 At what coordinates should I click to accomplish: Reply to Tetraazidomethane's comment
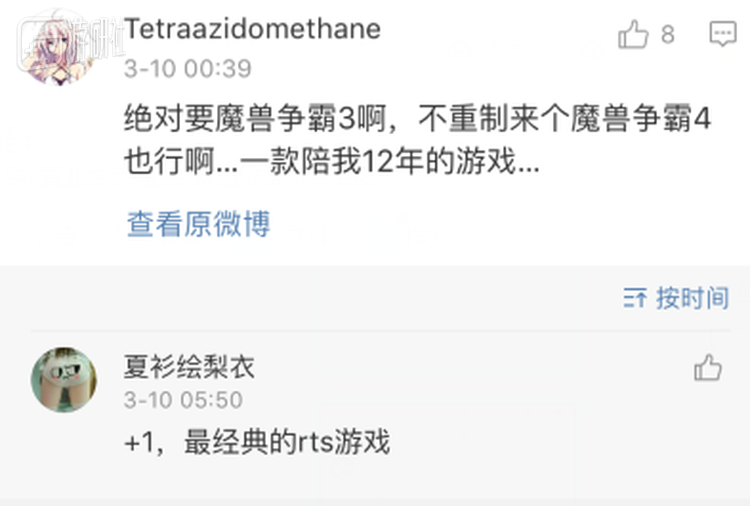coord(722,36)
